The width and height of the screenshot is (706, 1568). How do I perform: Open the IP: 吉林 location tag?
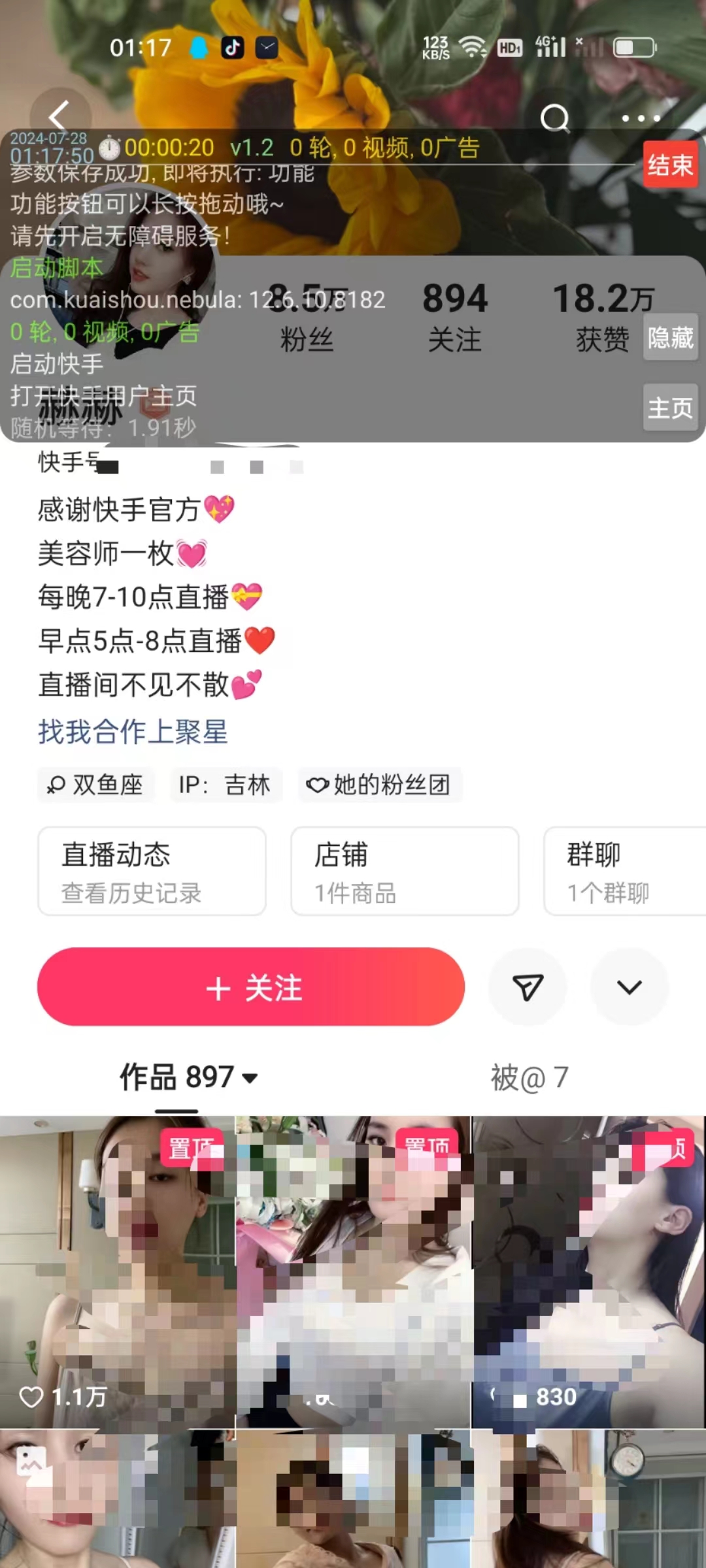click(226, 786)
